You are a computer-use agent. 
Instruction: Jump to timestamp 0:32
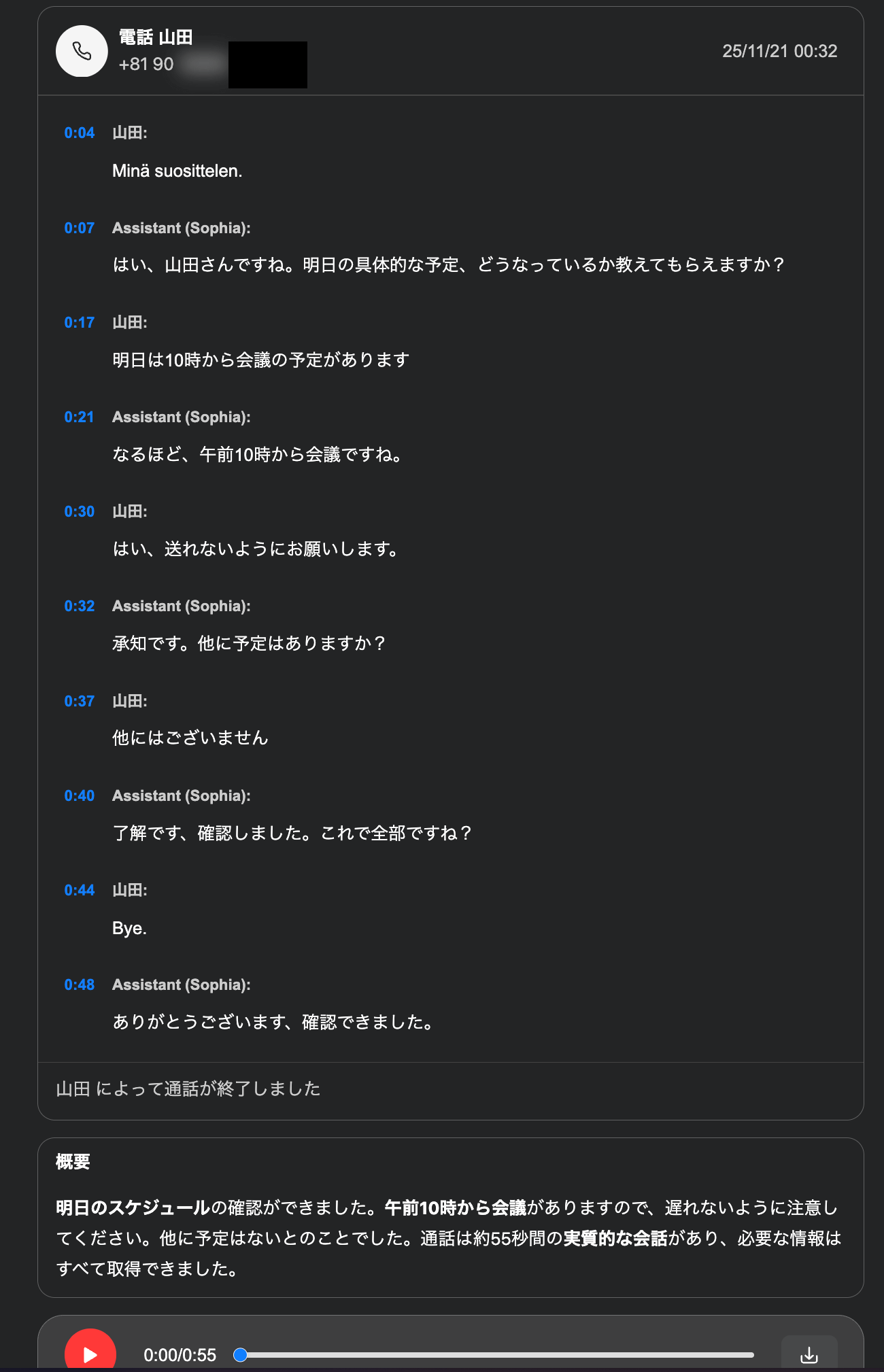80,606
